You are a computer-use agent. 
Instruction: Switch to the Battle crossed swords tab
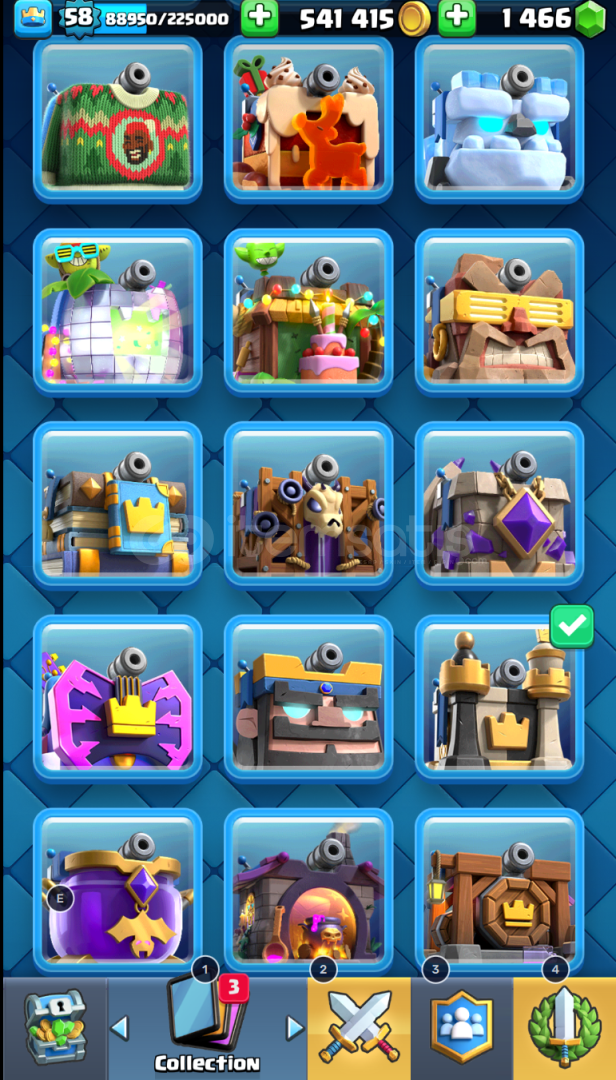point(359,1026)
